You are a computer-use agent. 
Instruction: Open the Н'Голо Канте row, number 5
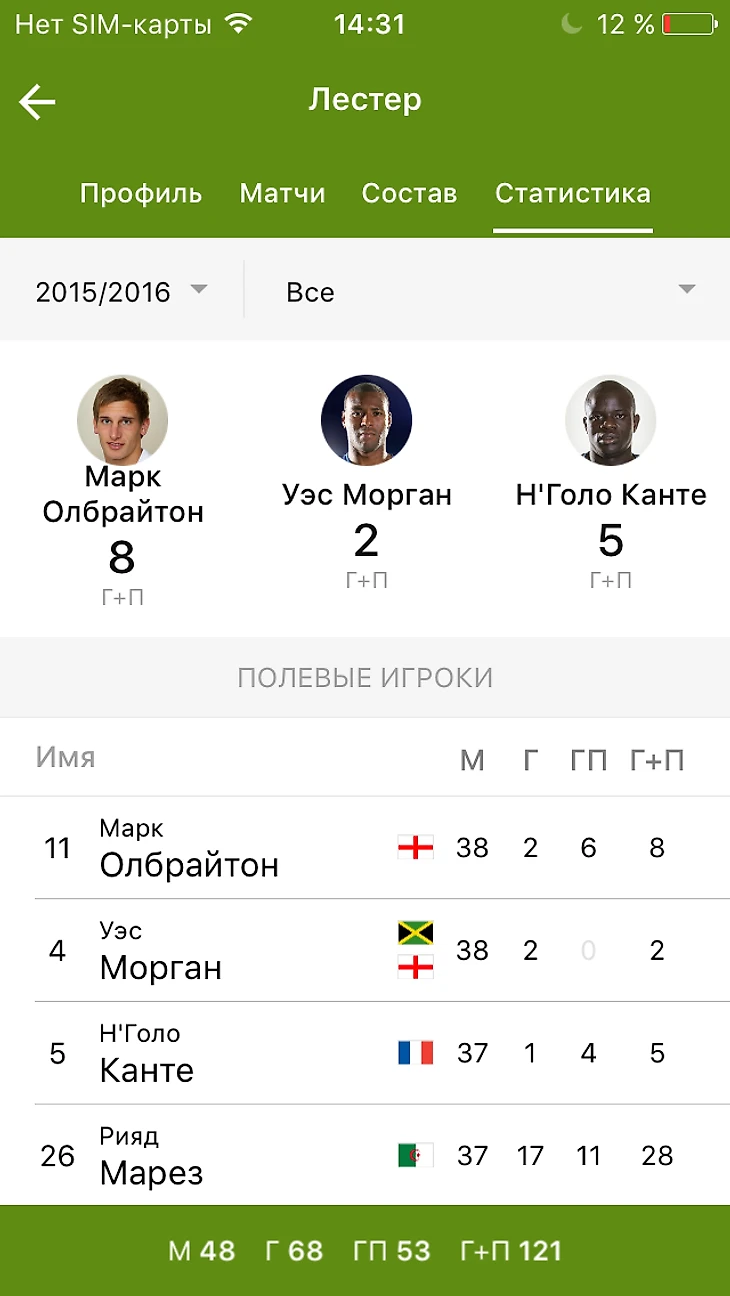pyautogui.click(x=365, y=1053)
